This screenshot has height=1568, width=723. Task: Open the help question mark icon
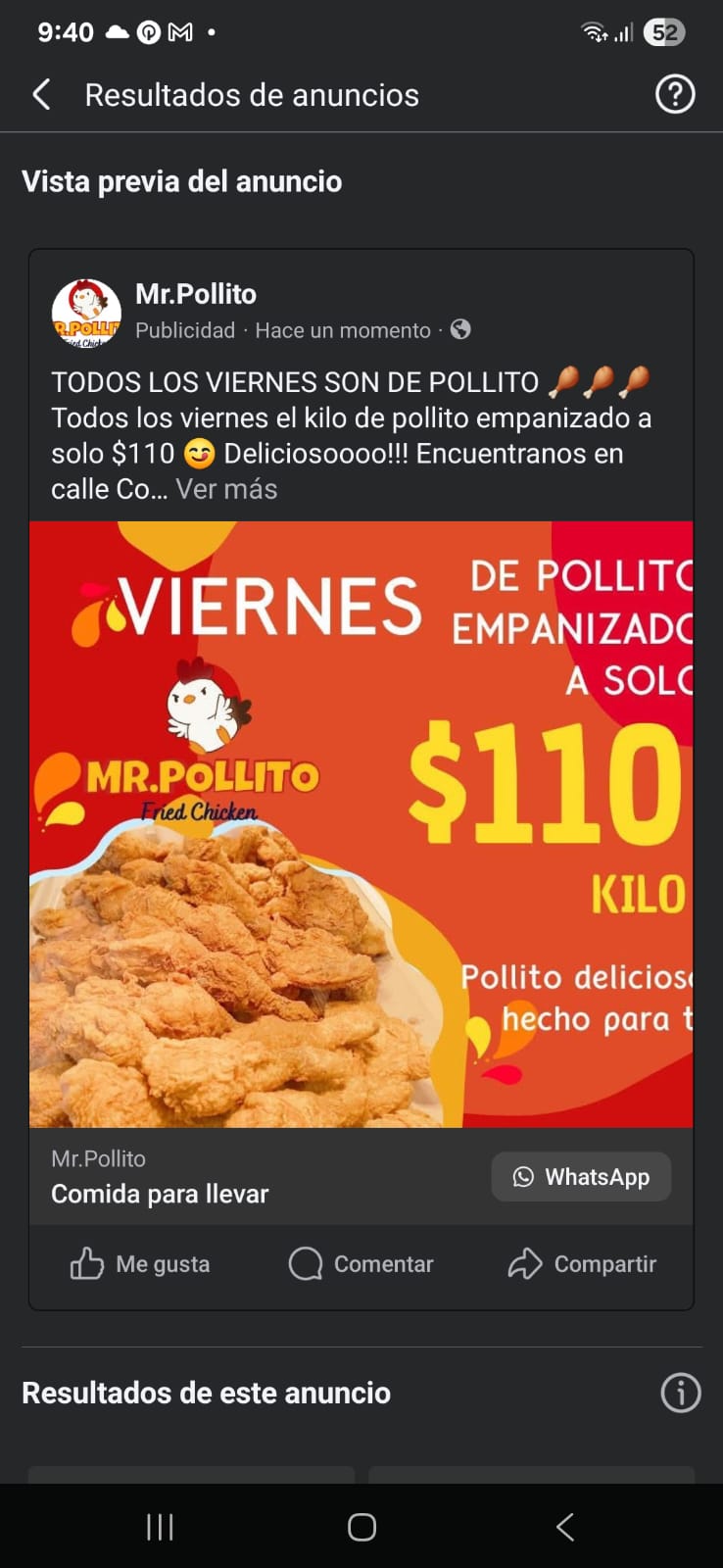tap(674, 95)
